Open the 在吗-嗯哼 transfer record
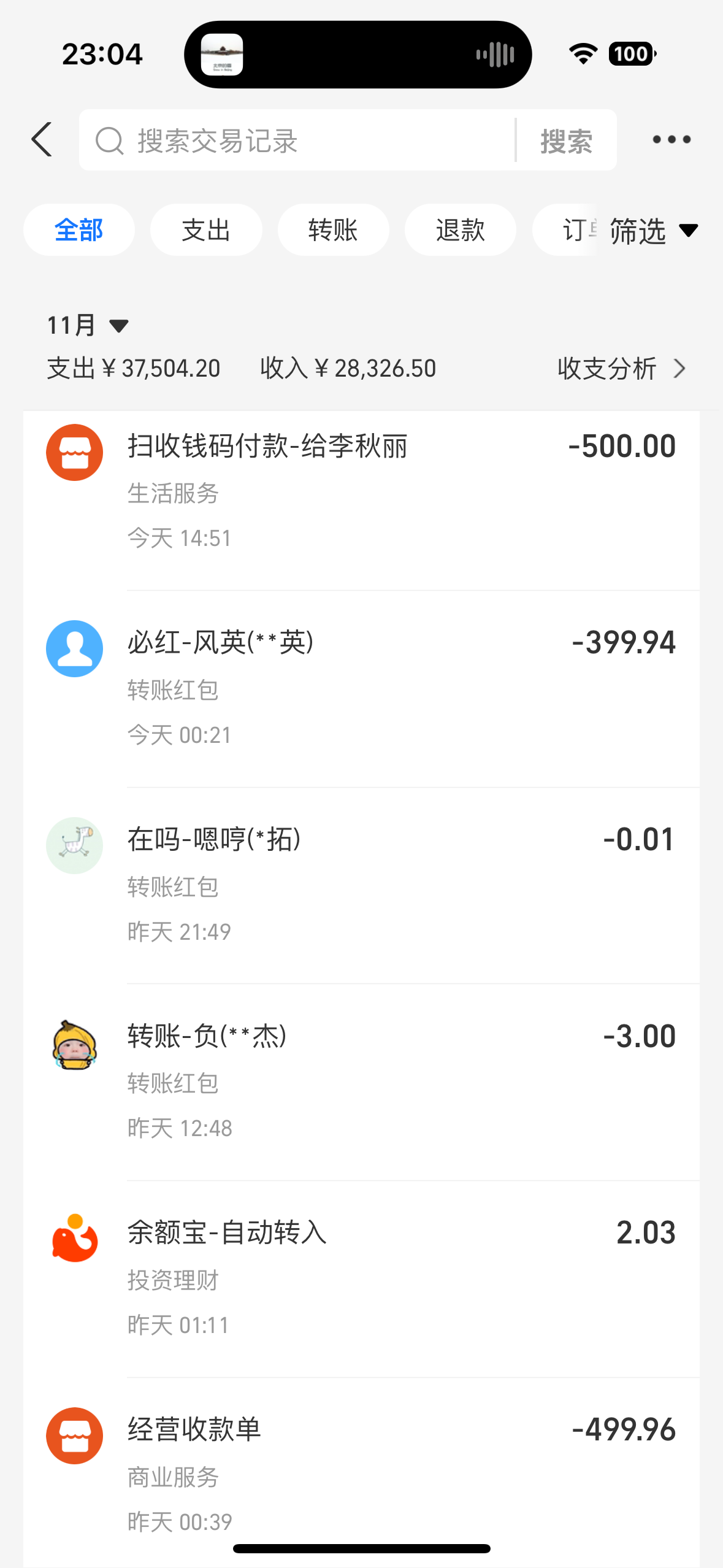This screenshot has height=1568, width=723. [x=362, y=886]
